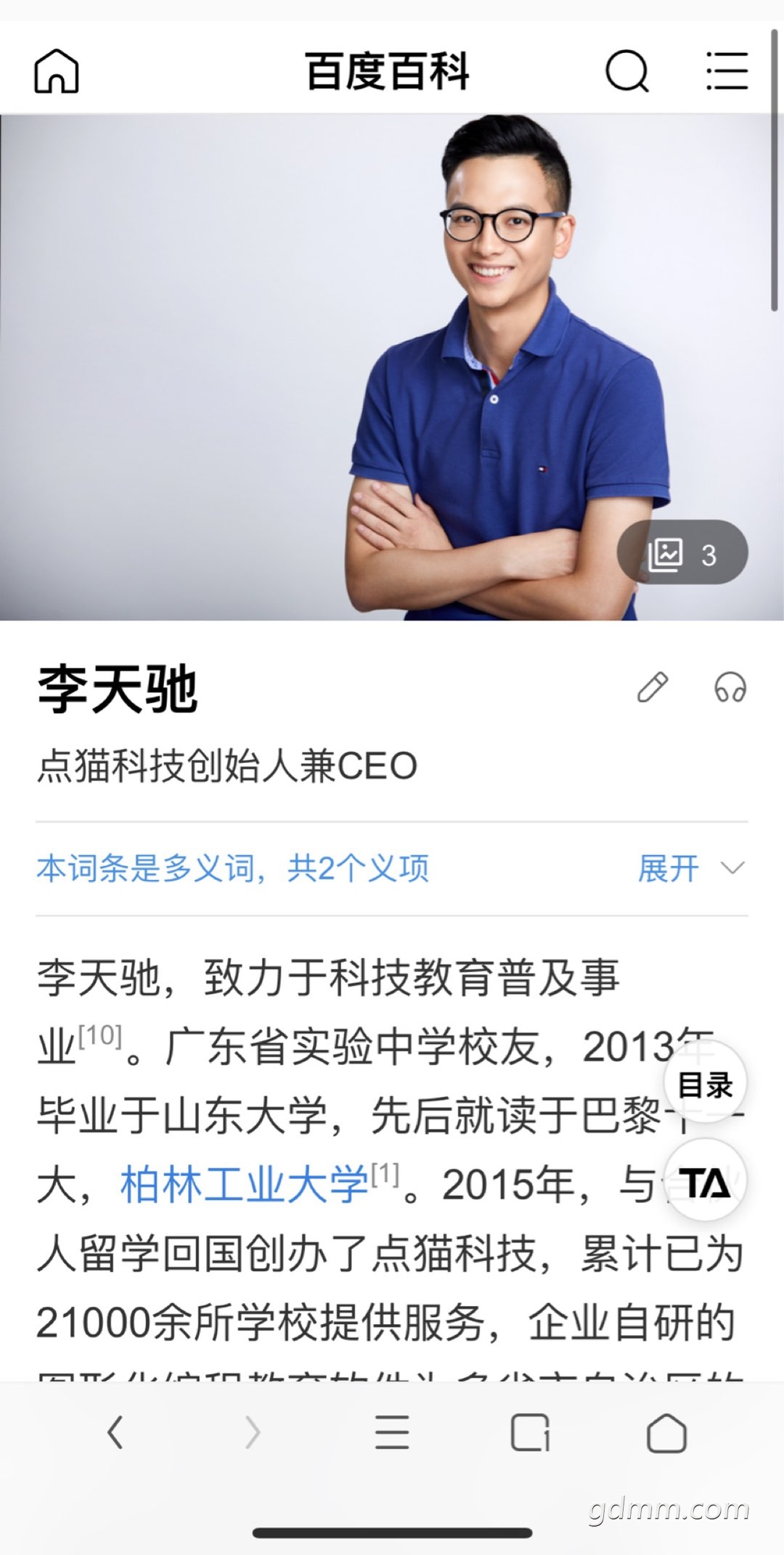This screenshot has width=784, height=1555.
Task: Go to Baidu Baike home page
Action: point(57,72)
